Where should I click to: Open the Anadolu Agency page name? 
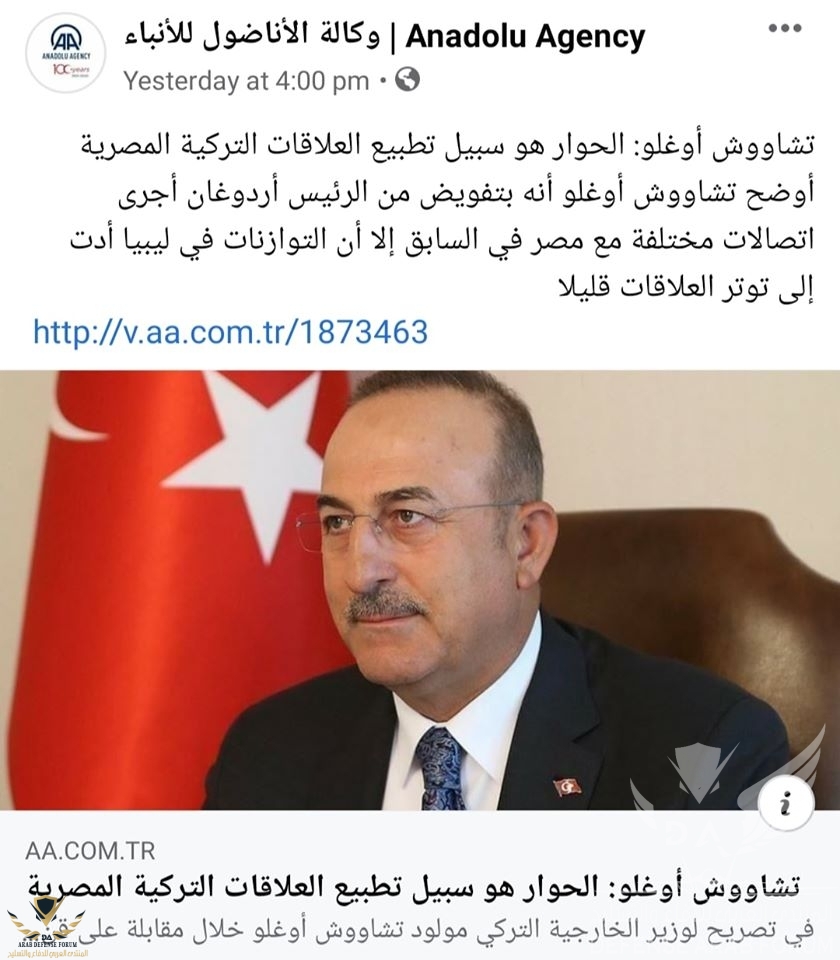[x=385, y=37]
